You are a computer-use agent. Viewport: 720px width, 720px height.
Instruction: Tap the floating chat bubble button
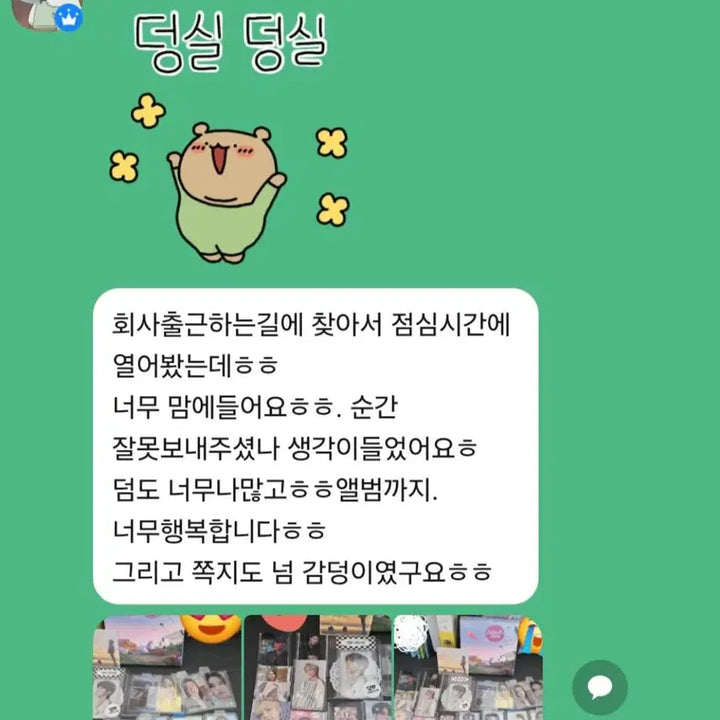click(x=600, y=687)
